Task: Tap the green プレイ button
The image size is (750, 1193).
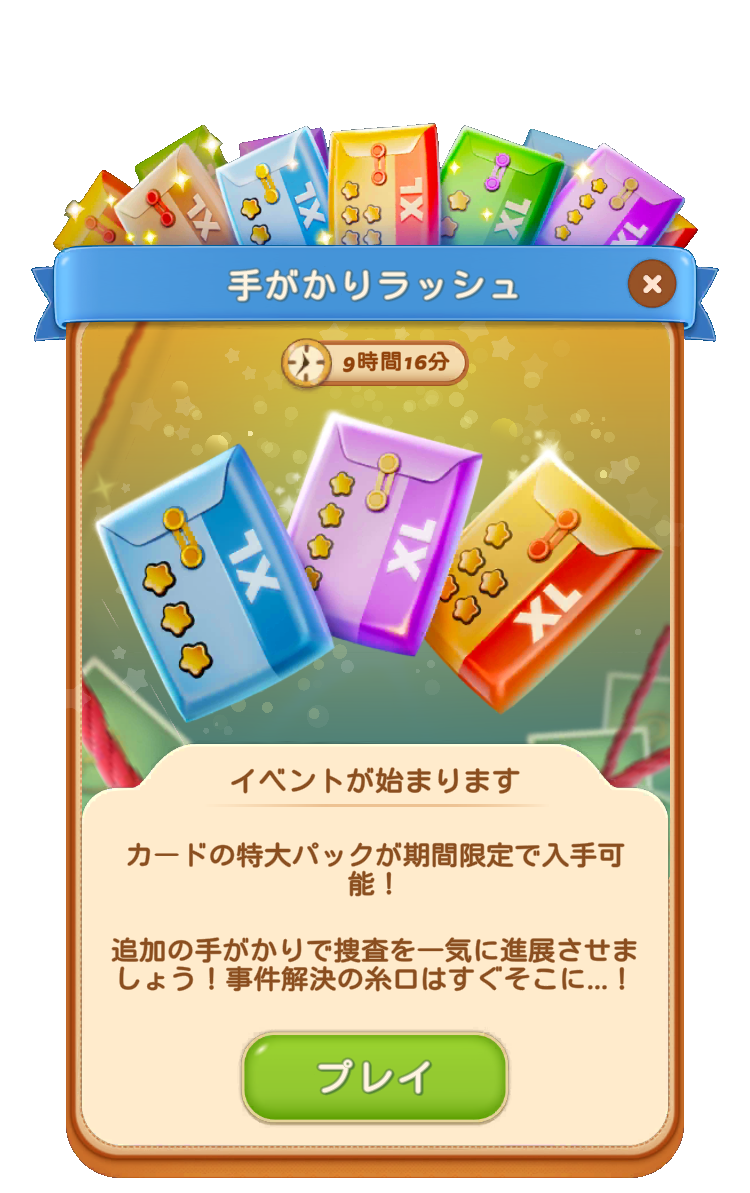Action: [375, 1078]
